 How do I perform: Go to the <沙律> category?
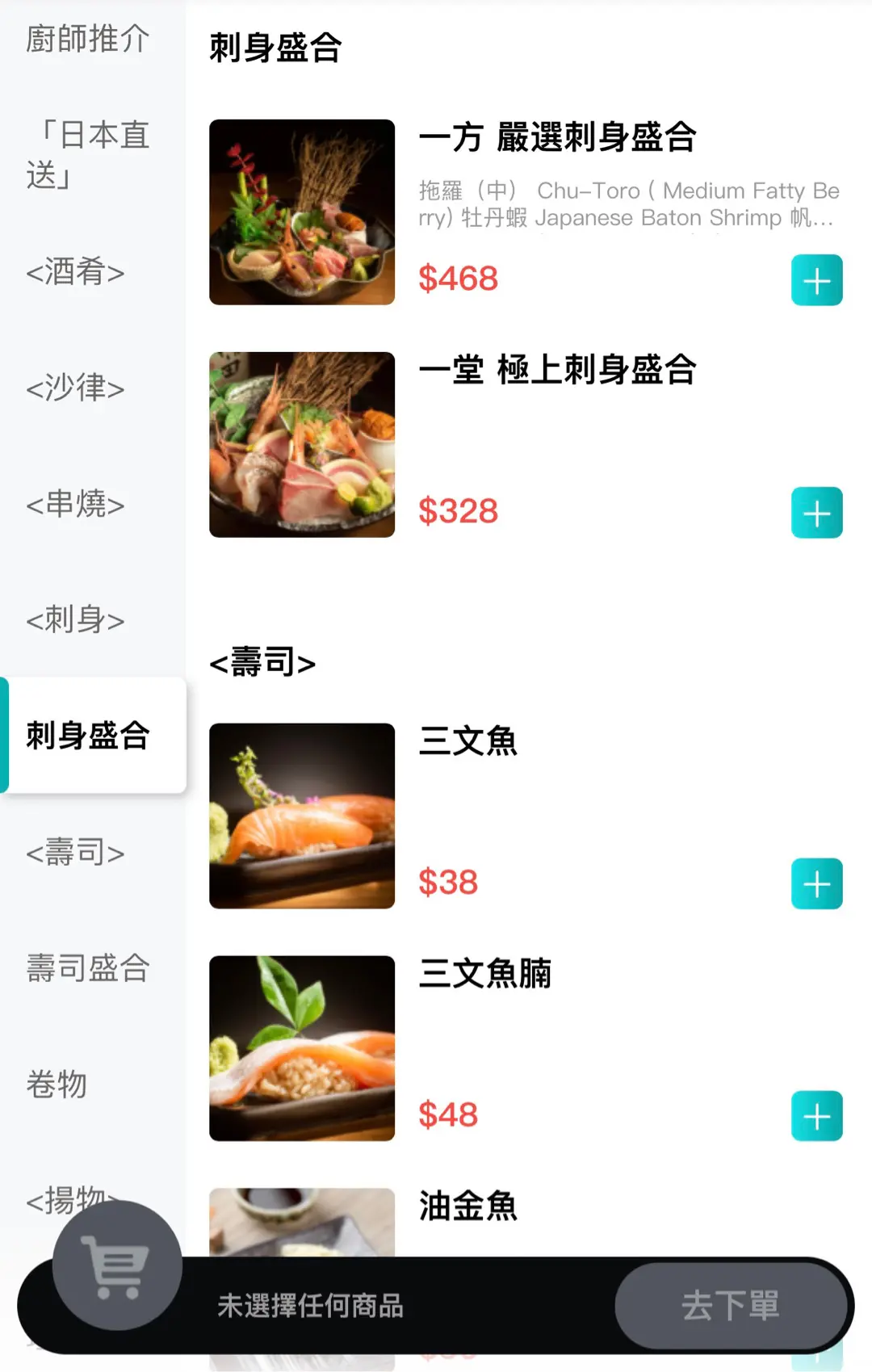(76, 388)
